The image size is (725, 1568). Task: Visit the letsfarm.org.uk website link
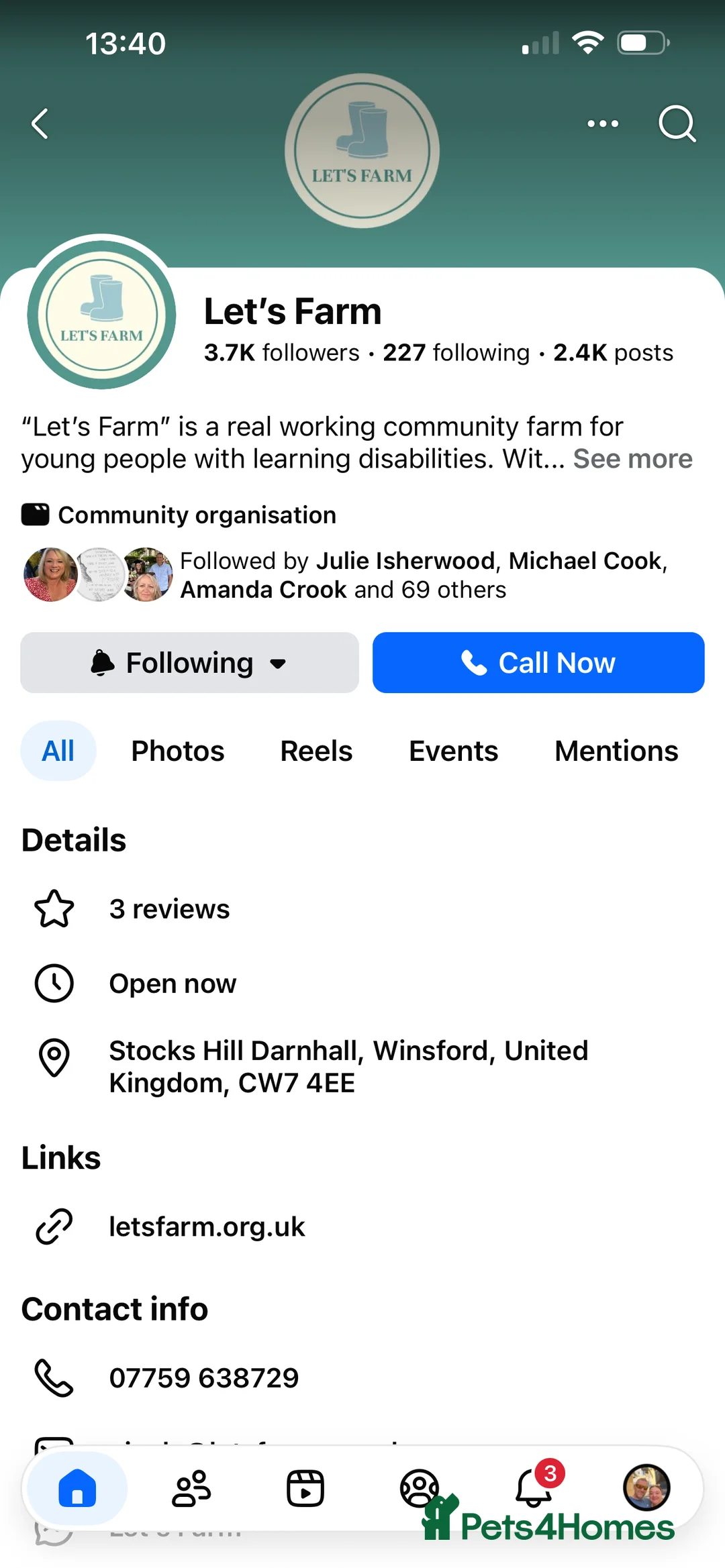point(207,1226)
